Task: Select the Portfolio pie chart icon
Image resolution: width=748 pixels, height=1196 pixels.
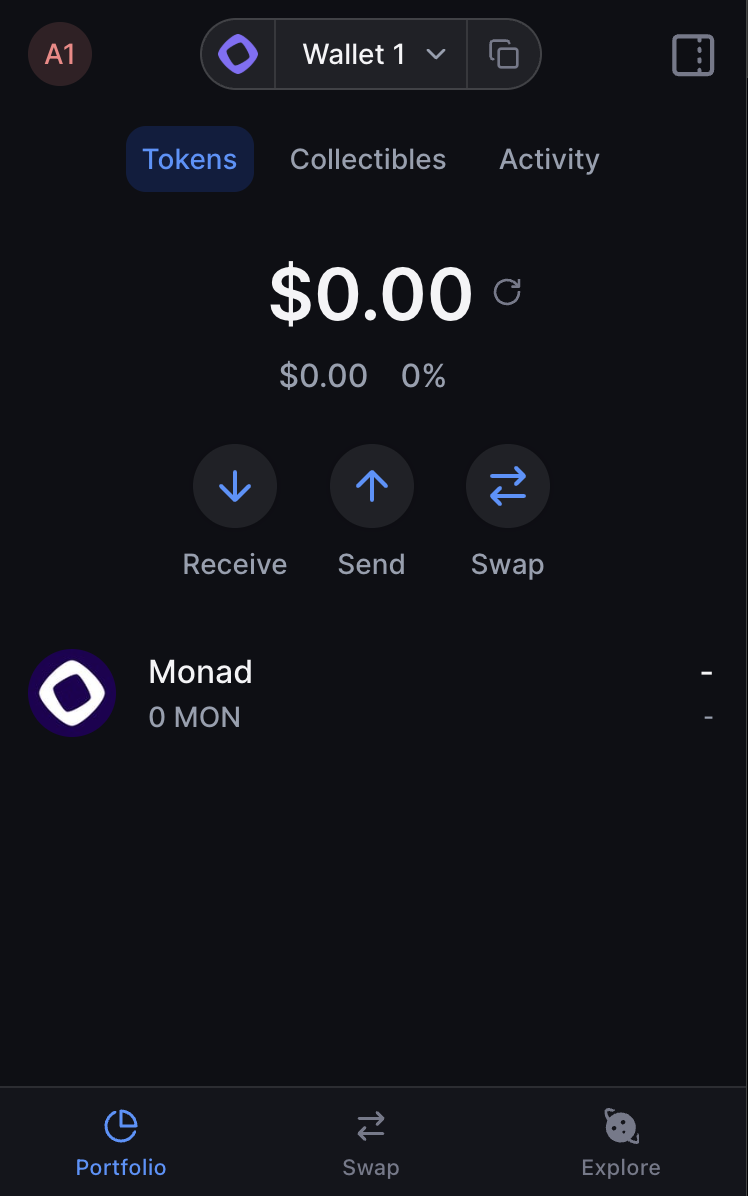Action: pos(120,1125)
